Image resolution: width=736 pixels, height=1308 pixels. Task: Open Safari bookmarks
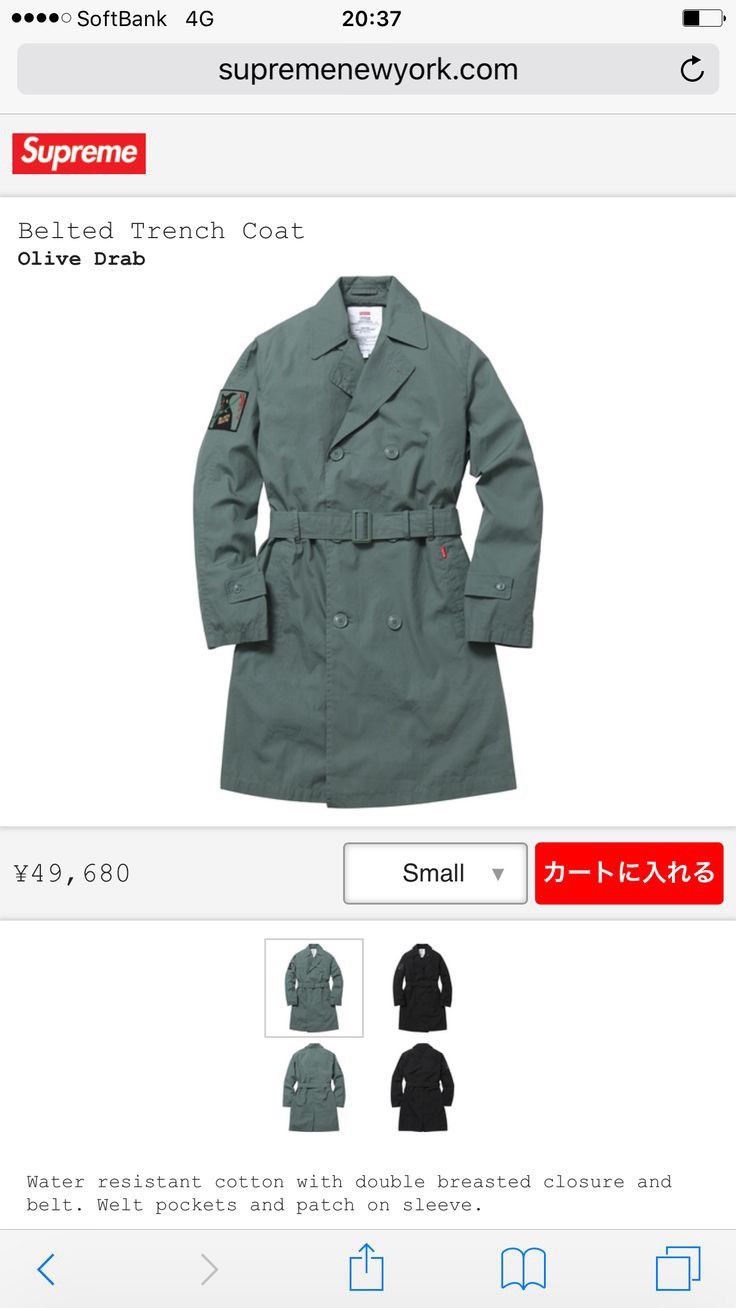coord(523,1269)
